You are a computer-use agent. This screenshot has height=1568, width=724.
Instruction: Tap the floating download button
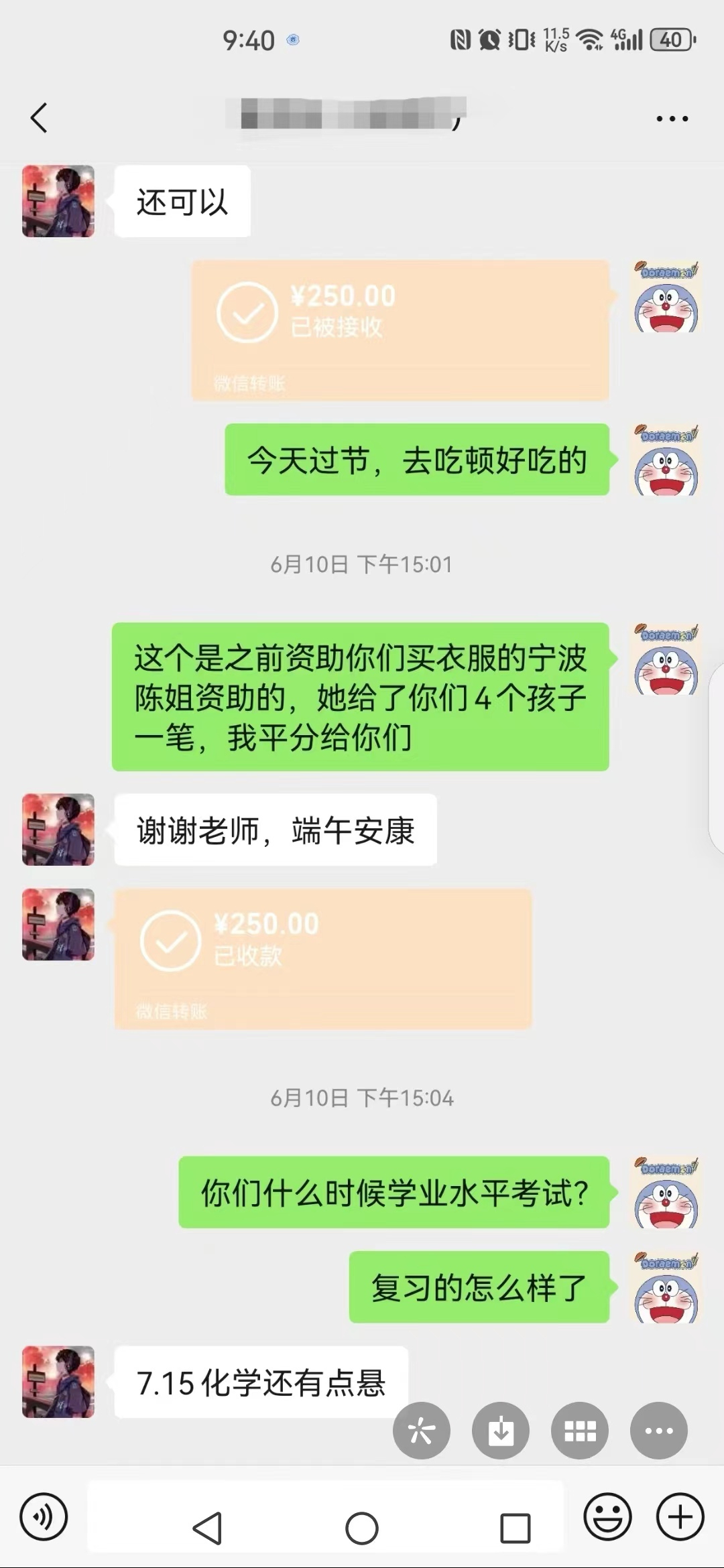click(x=500, y=1431)
